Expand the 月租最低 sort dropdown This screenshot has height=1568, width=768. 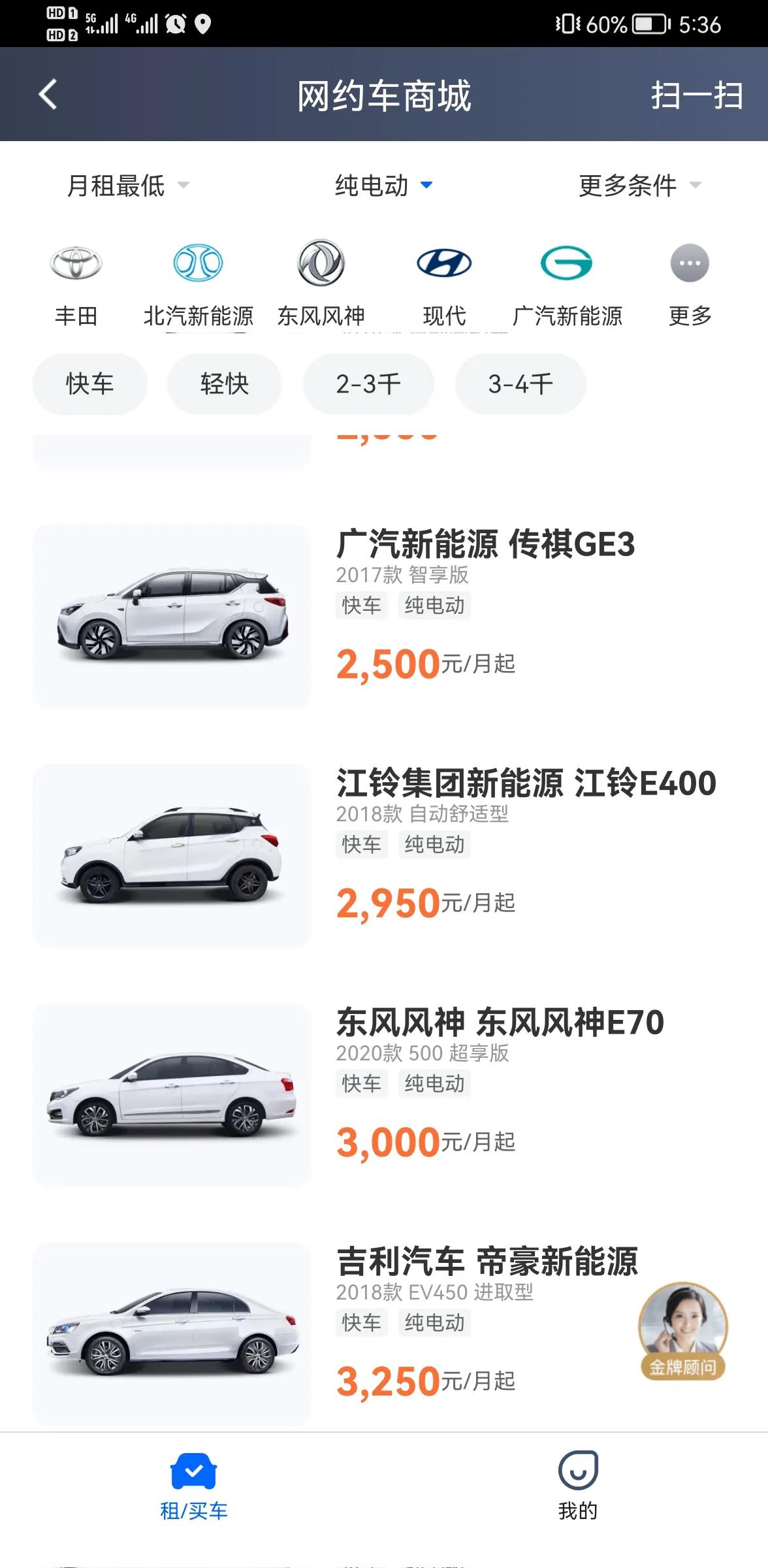pyautogui.click(x=127, y=186)
